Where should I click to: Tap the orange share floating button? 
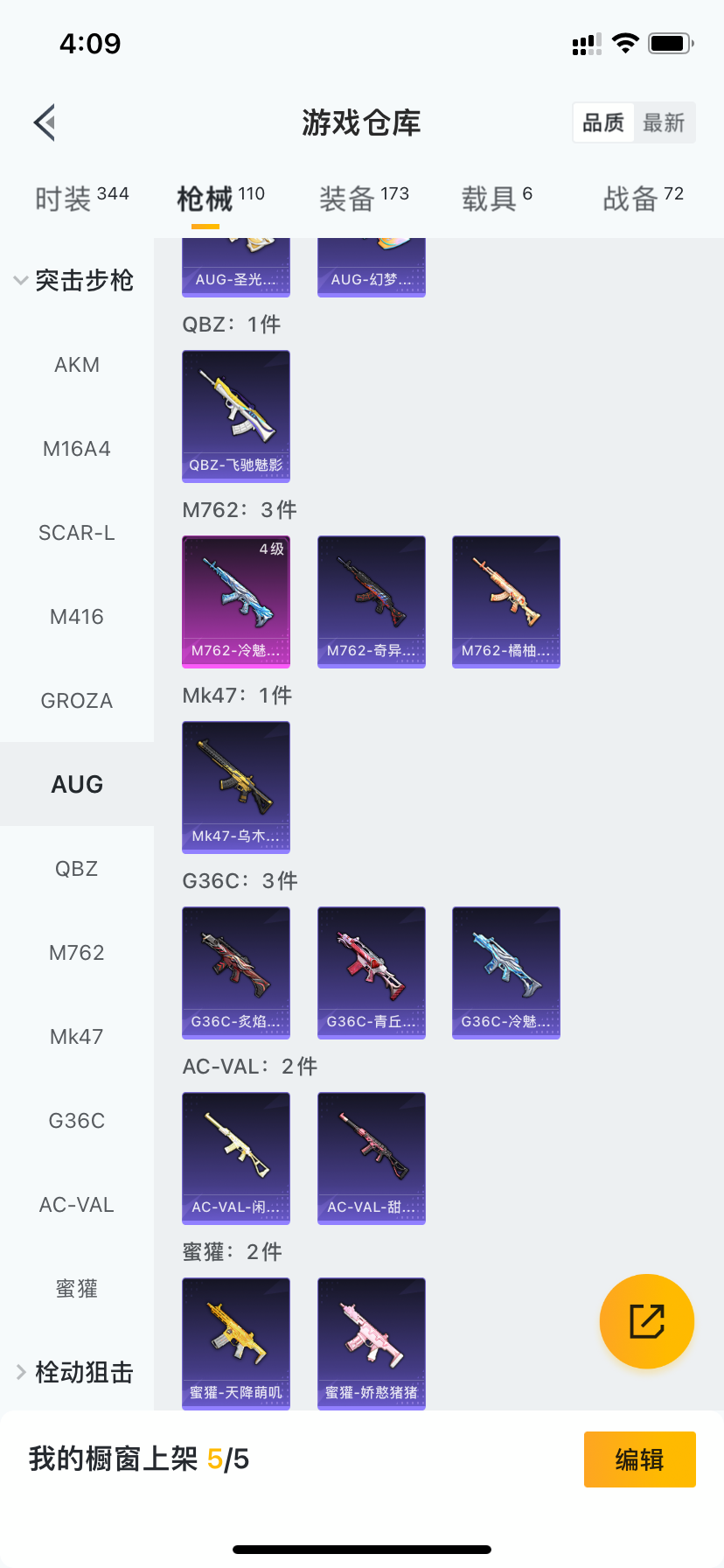click(x=647, y=1321)
